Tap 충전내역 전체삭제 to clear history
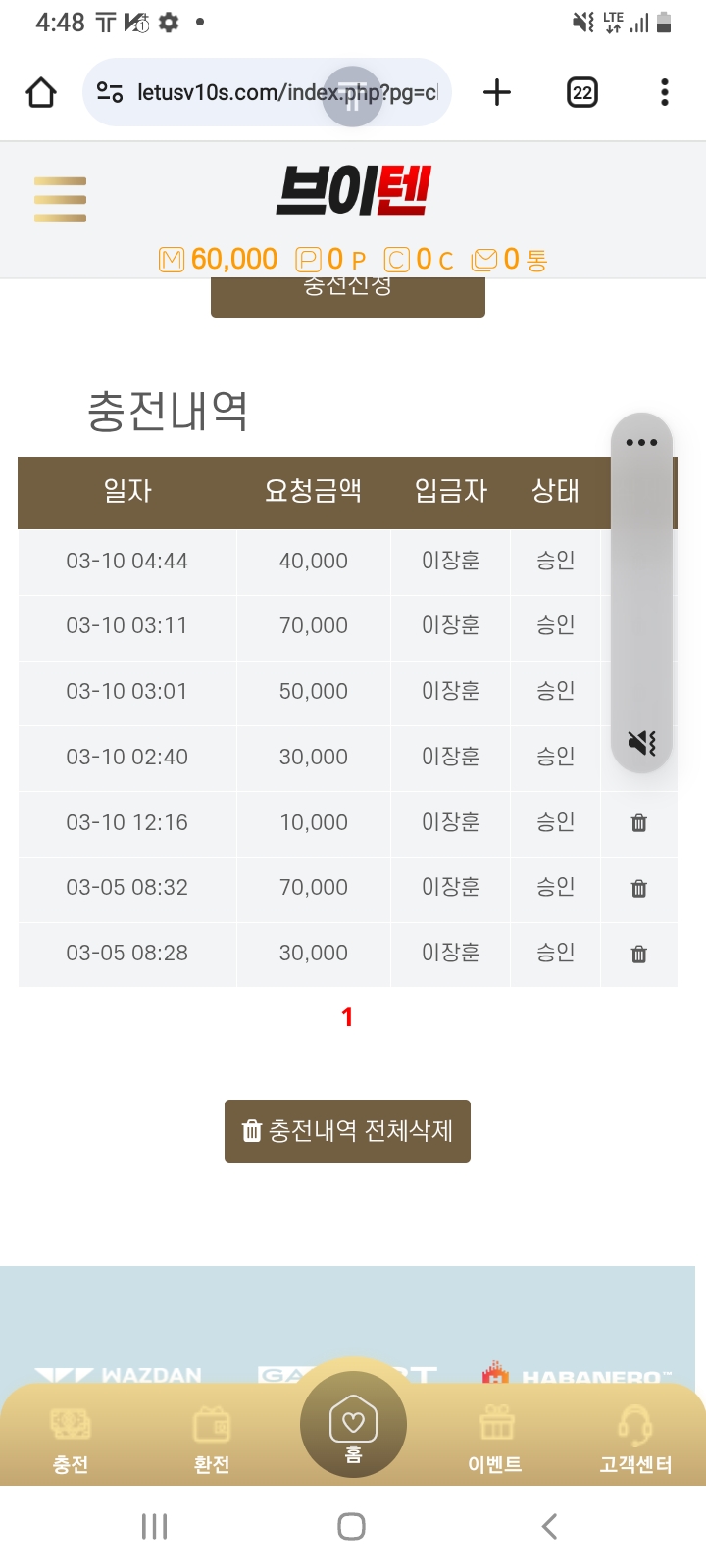The image size is (706, 1568). tap(347, 1131)
